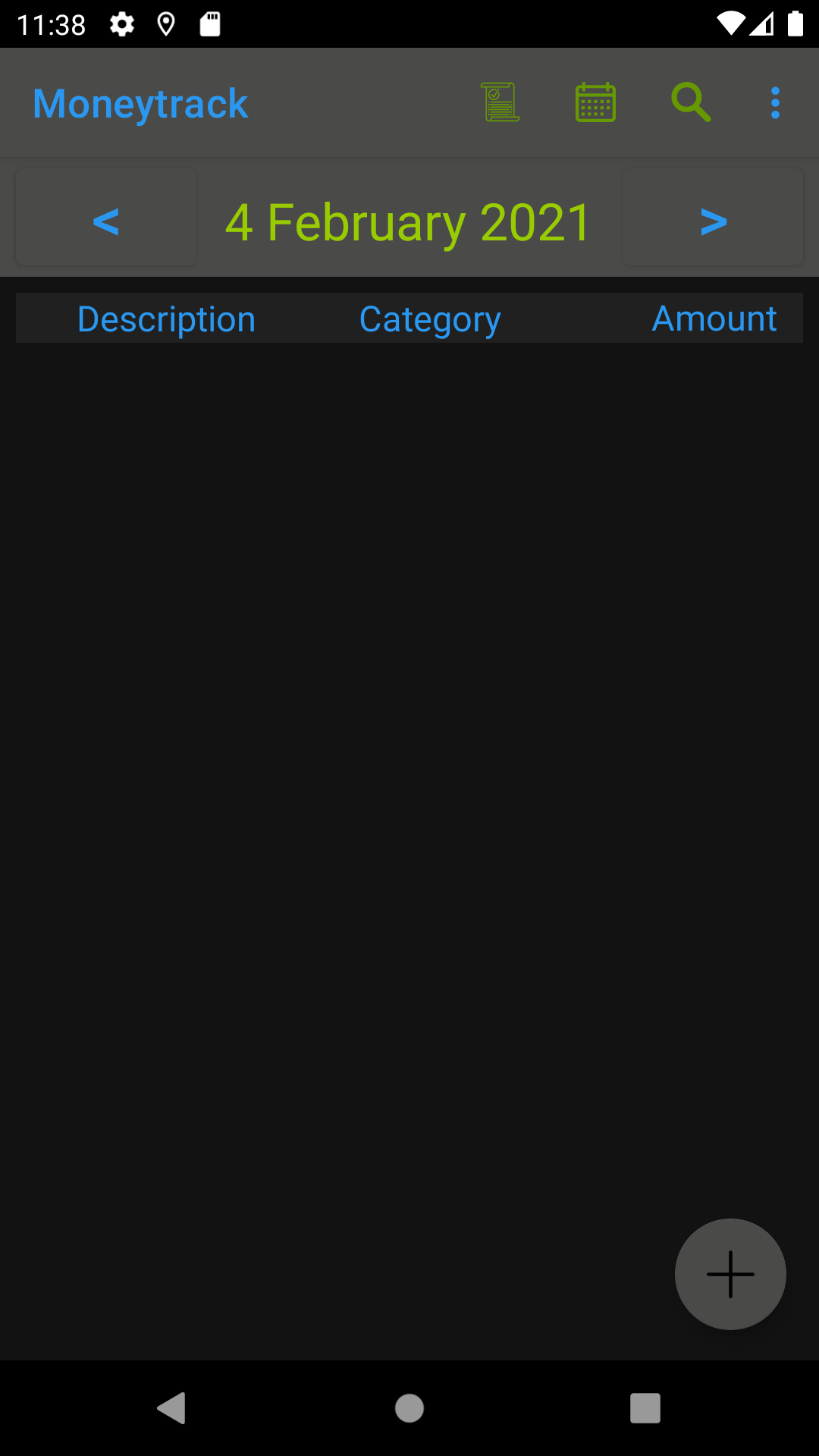Sort by the Amount column header
819x1456 pixels.
click(x=714, y=318)
